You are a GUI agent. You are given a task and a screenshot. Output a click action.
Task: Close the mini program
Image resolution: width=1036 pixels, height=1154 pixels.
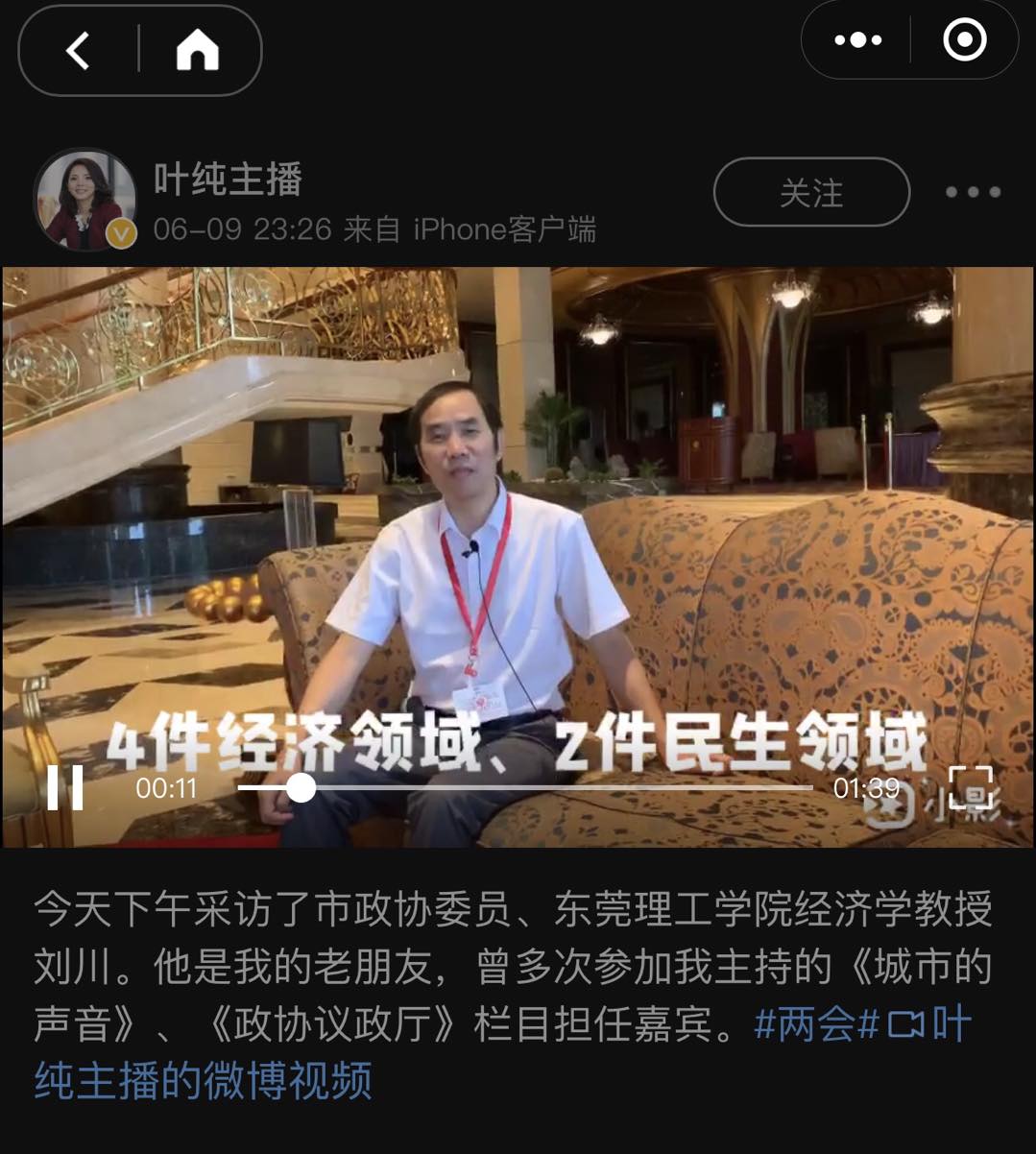tap(964, 40)
